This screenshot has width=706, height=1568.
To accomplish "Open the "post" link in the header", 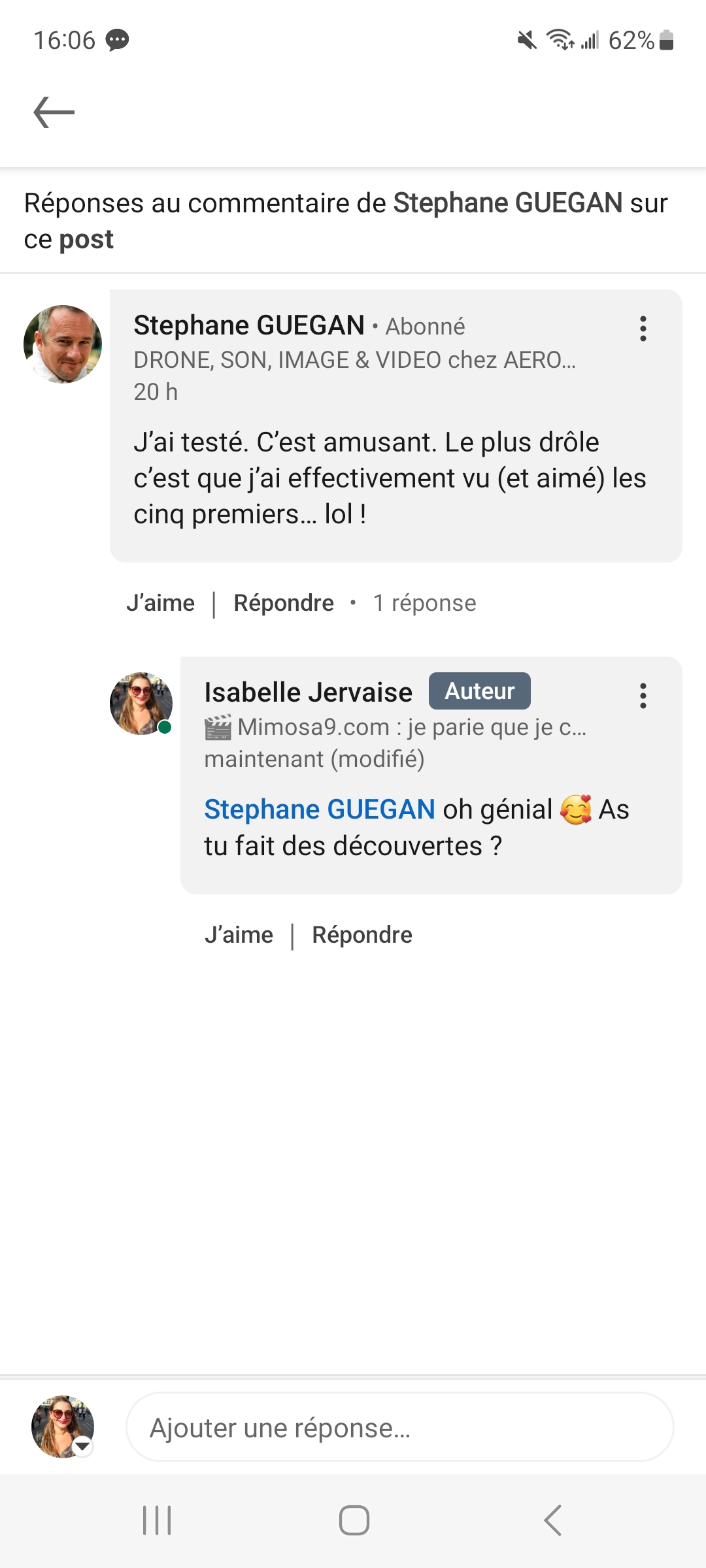I will tap(86, 240).
